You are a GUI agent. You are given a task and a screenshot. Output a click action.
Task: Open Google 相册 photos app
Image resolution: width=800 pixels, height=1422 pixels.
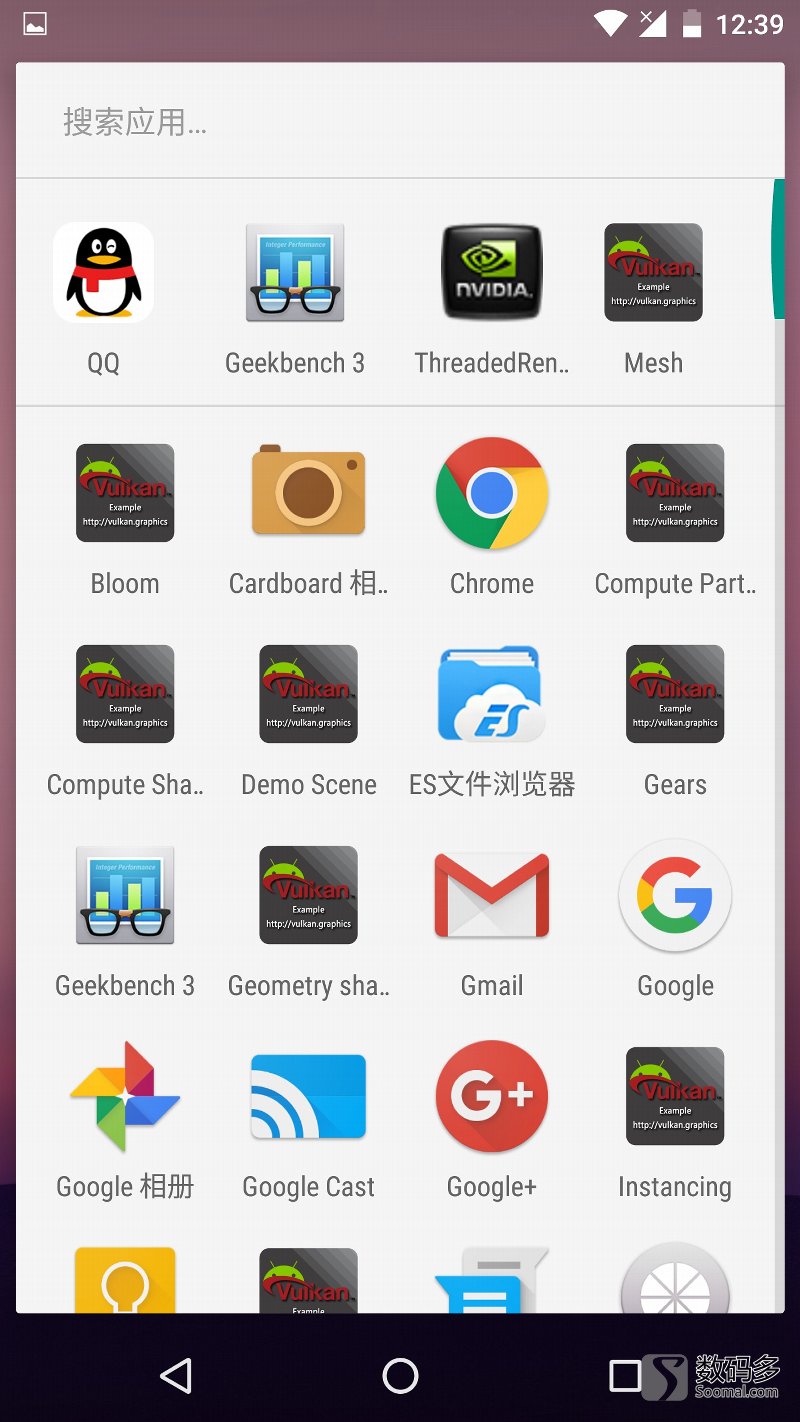124,1096
